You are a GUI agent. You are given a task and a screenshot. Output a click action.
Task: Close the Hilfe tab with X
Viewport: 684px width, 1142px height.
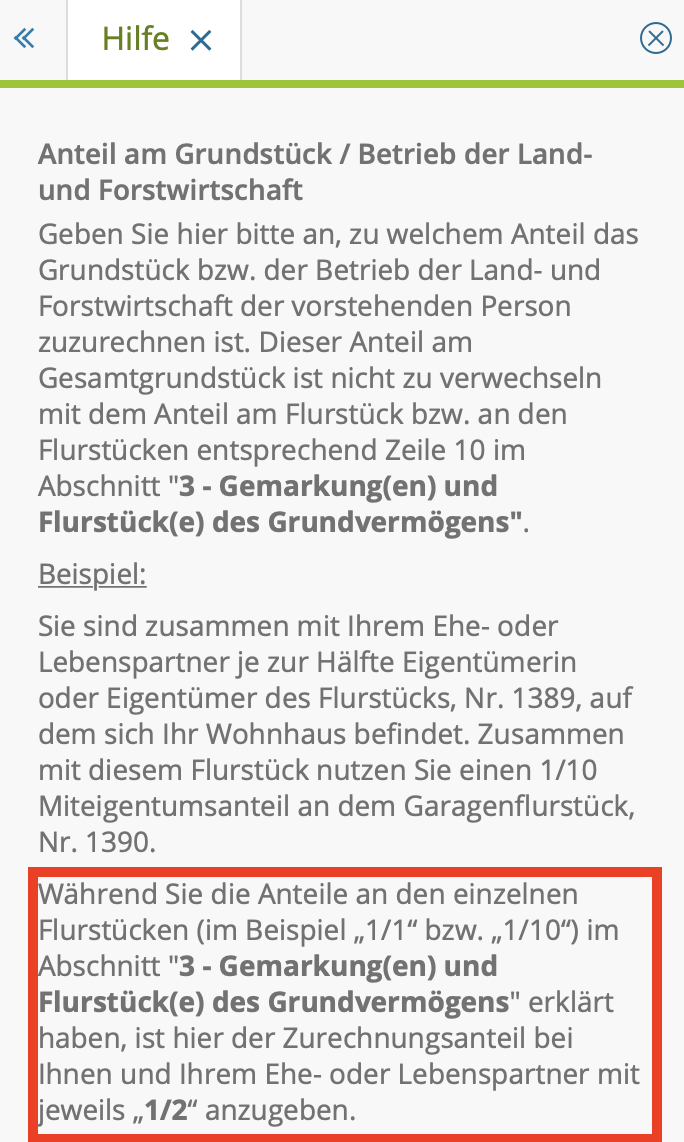coord(201,40)
